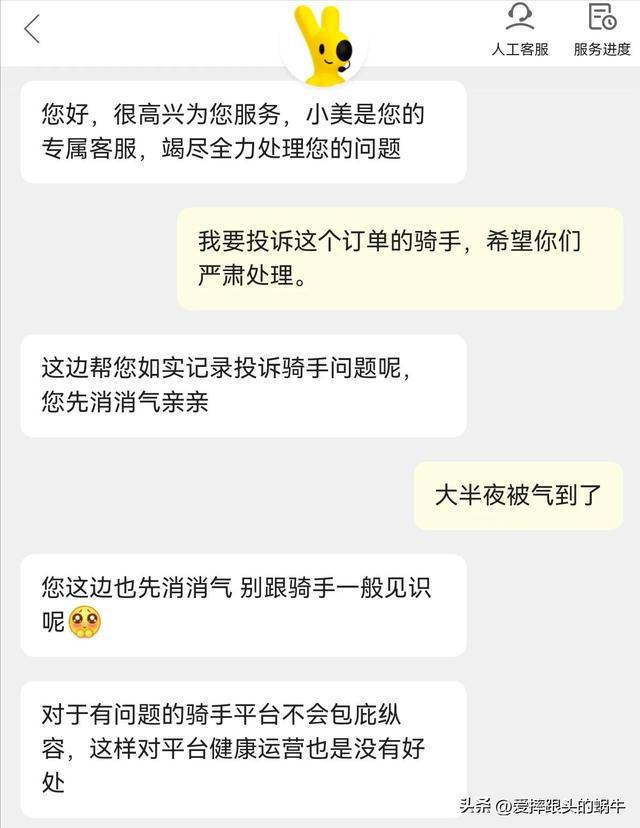Image resolution: width=640 pixels, height=828 pixels.
Task: Contact 人工客服 human agent
Action: [x=519, y=30]
